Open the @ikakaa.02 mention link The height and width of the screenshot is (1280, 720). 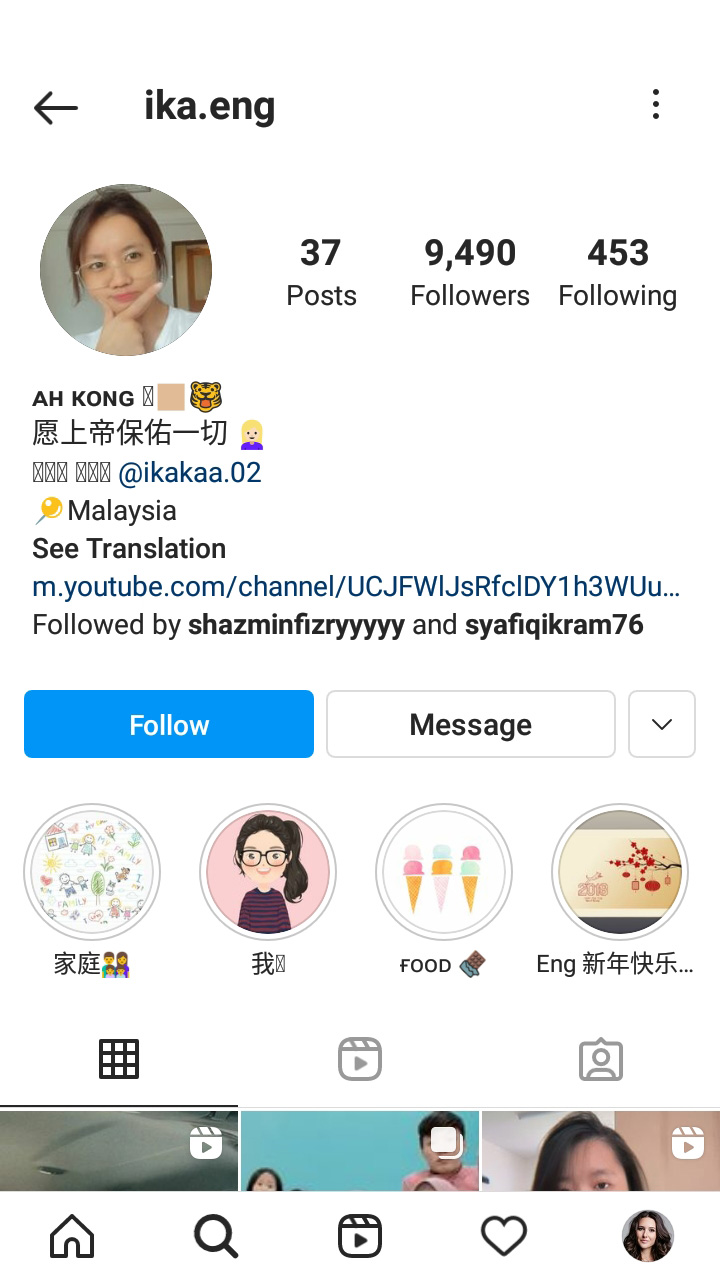(190, 472)
